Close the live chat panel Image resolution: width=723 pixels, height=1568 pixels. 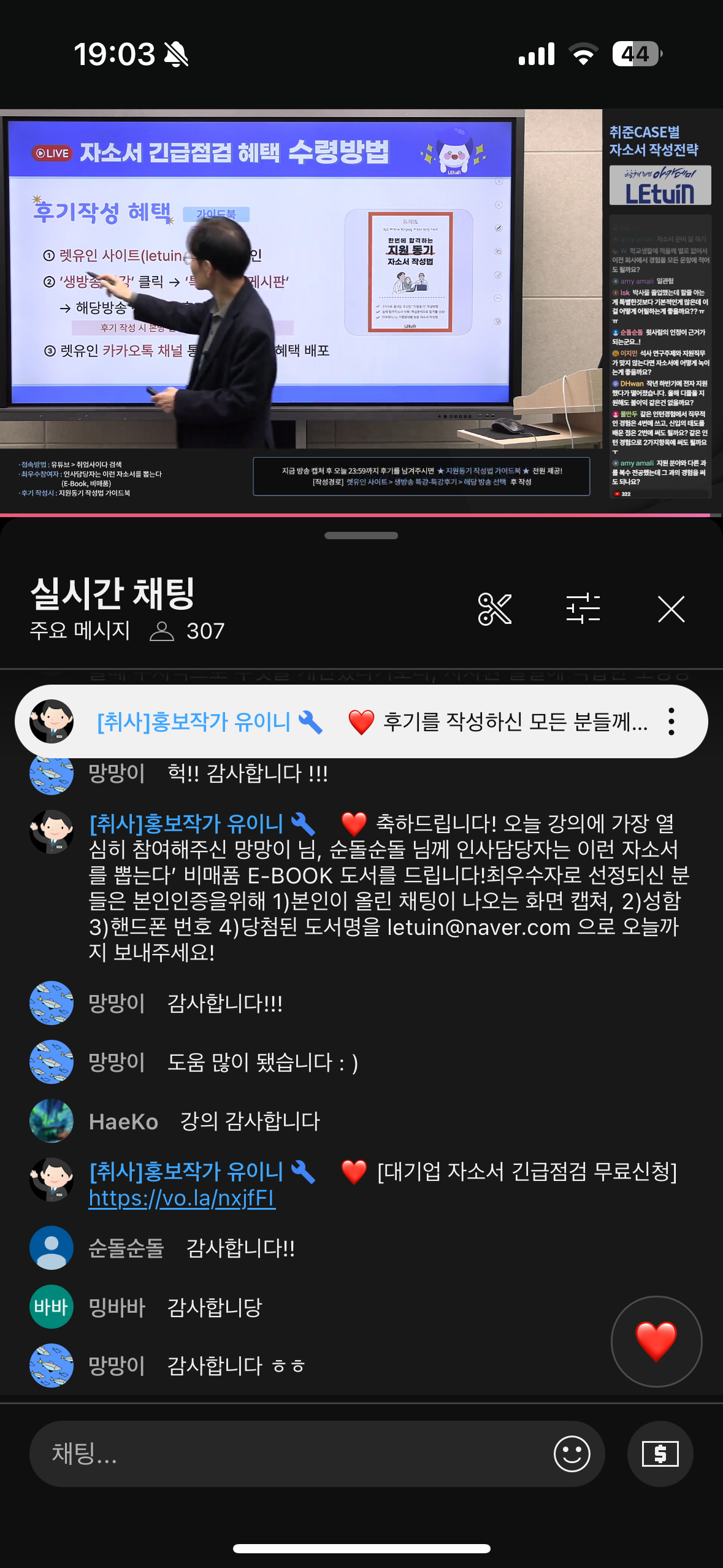(x=671, y=609)
